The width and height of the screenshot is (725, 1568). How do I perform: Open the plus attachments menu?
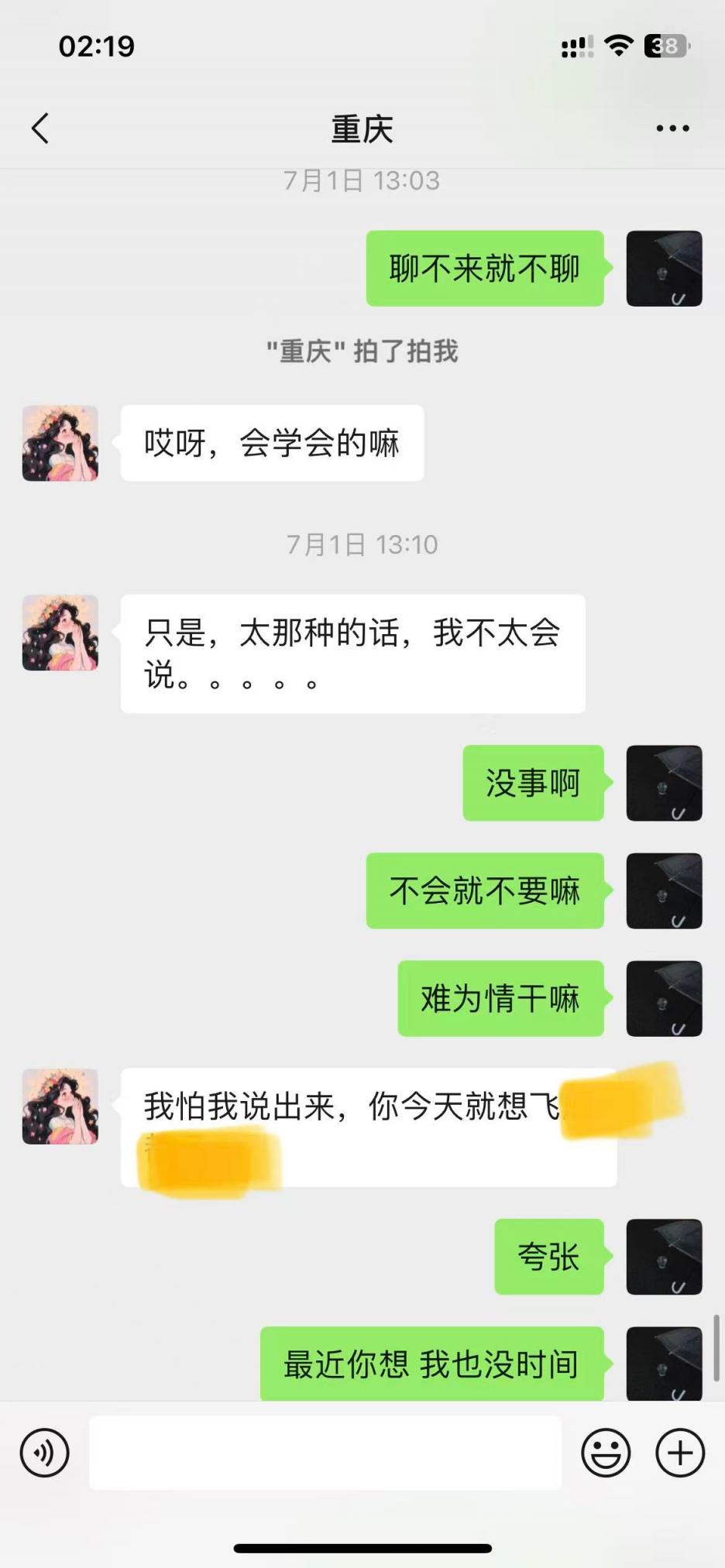coord(680,1453)
